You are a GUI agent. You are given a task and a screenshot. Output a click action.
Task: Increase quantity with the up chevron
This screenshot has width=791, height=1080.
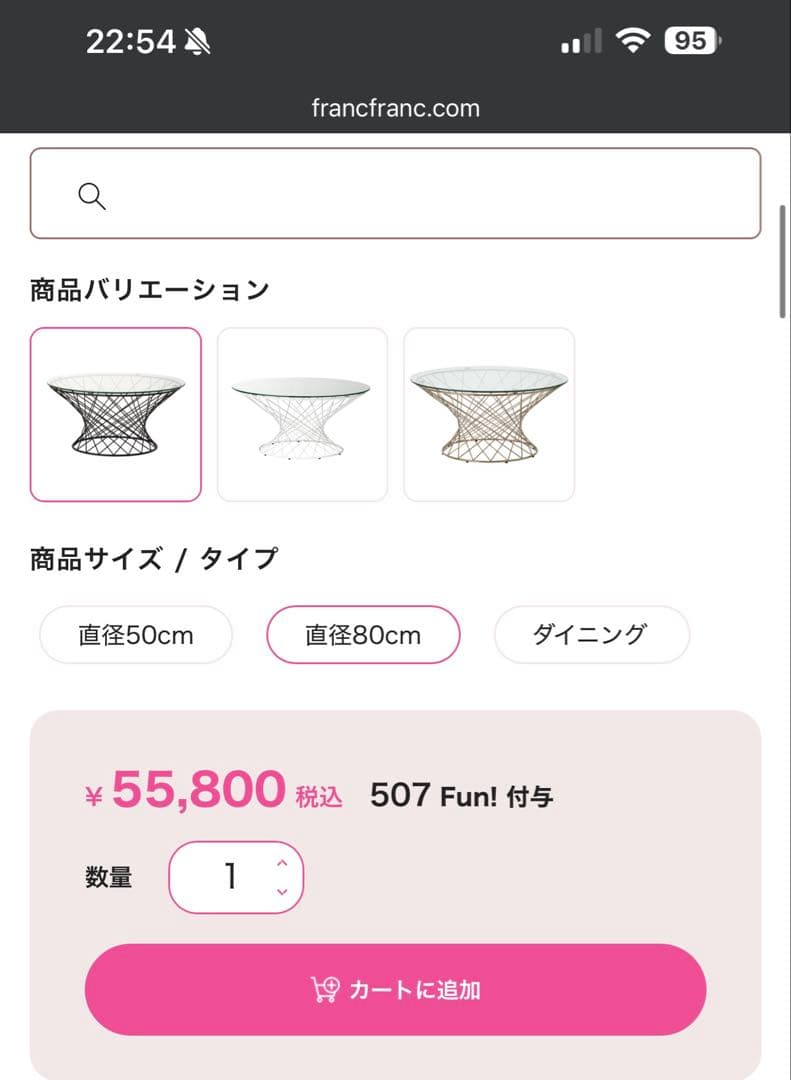coord(282,864)
